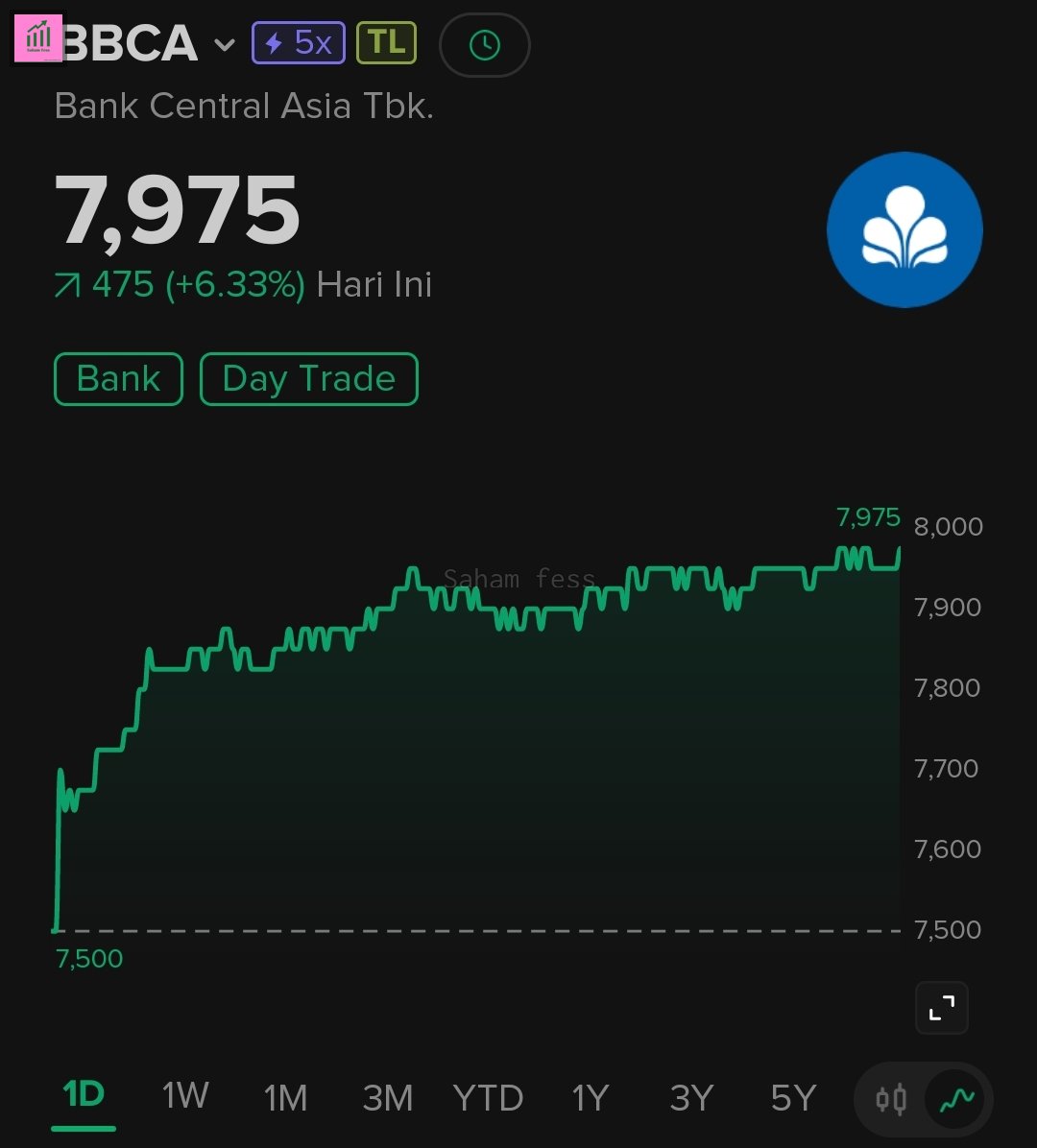Switch to candlestick chart view
Screen dimensions: 1037x1148
coord(891,1099)
